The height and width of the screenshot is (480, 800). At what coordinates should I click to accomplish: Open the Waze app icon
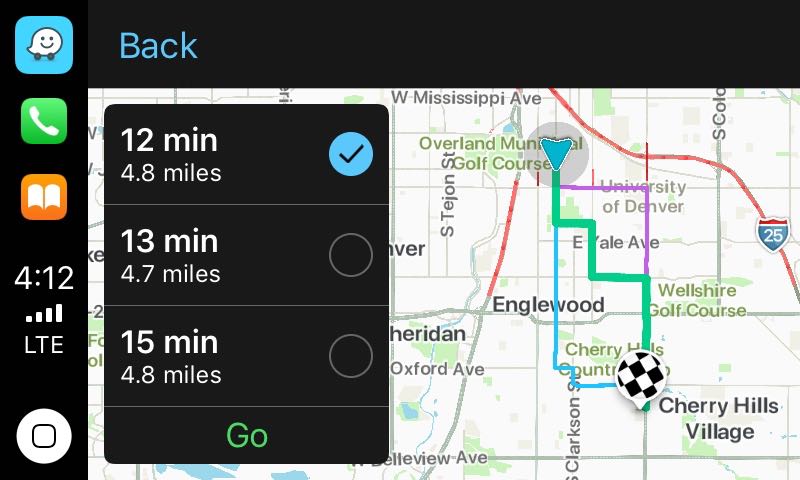tap(43, 45)
